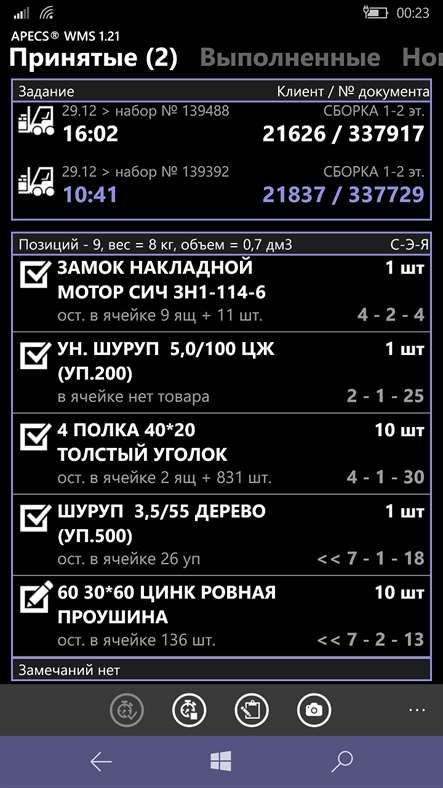443x788 pixels.
Task: Open the Замечаний нет remarks row
Action: point(221,669)
